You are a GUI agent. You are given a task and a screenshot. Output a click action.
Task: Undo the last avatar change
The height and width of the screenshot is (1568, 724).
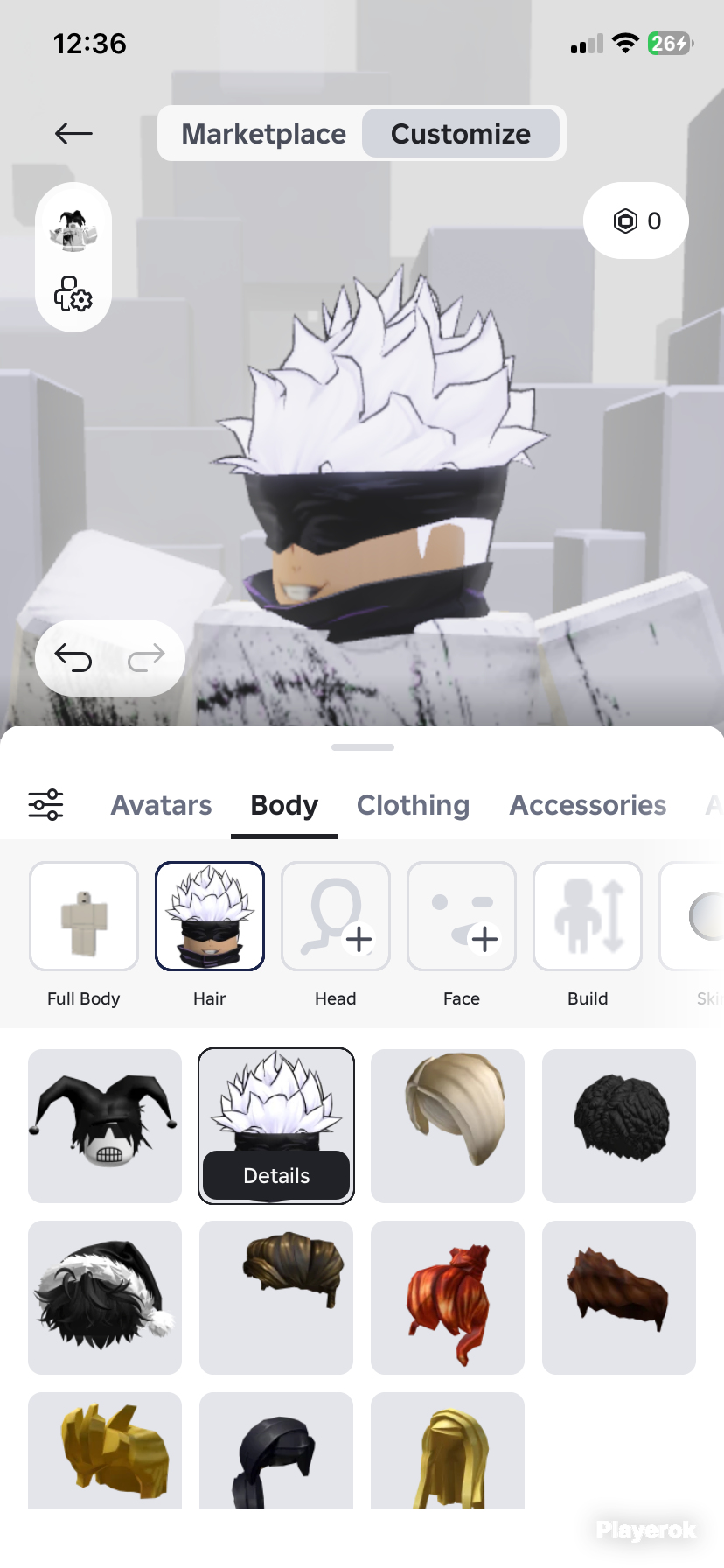click(73, 657)
